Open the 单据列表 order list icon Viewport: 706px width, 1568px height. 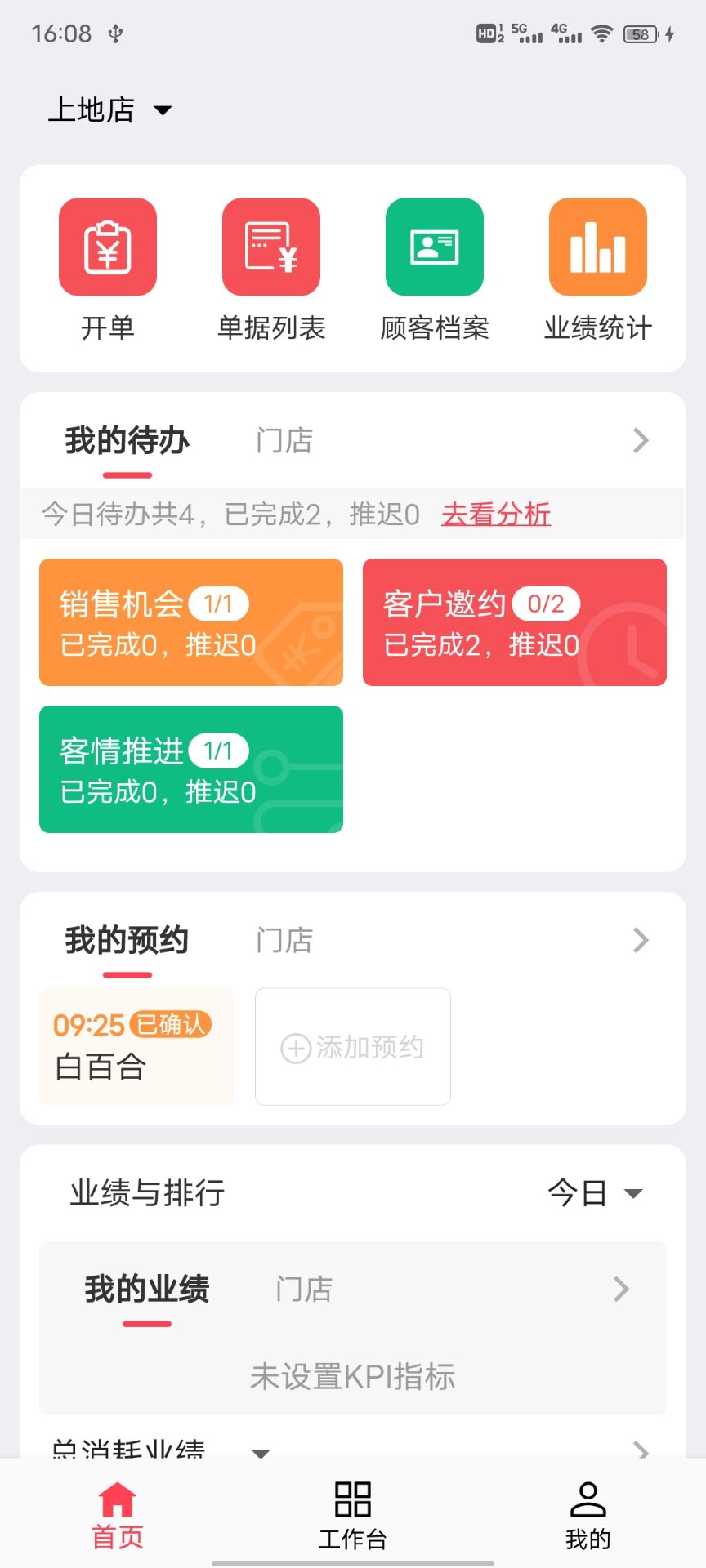pos(270,247)
